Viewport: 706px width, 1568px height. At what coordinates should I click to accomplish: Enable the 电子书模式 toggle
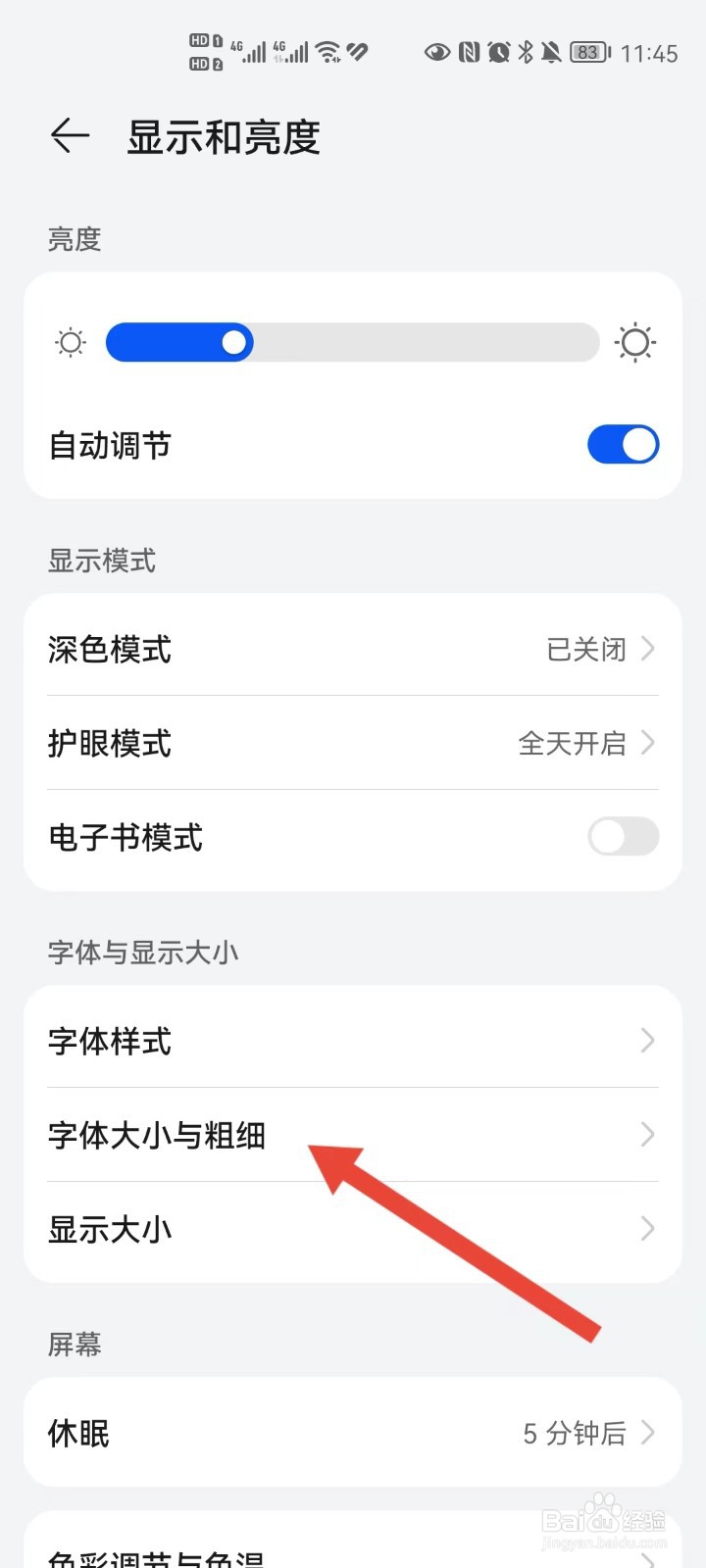pyautogui.click(x=623, y=838)
